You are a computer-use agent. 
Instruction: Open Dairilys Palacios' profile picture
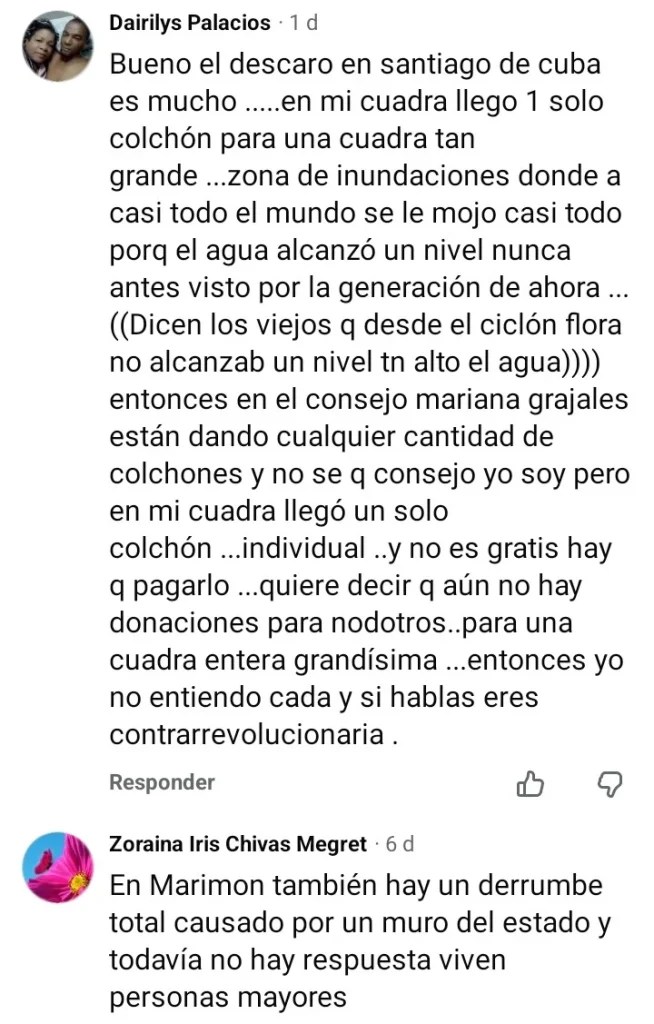pyautogui.click(x=57, y=47)
